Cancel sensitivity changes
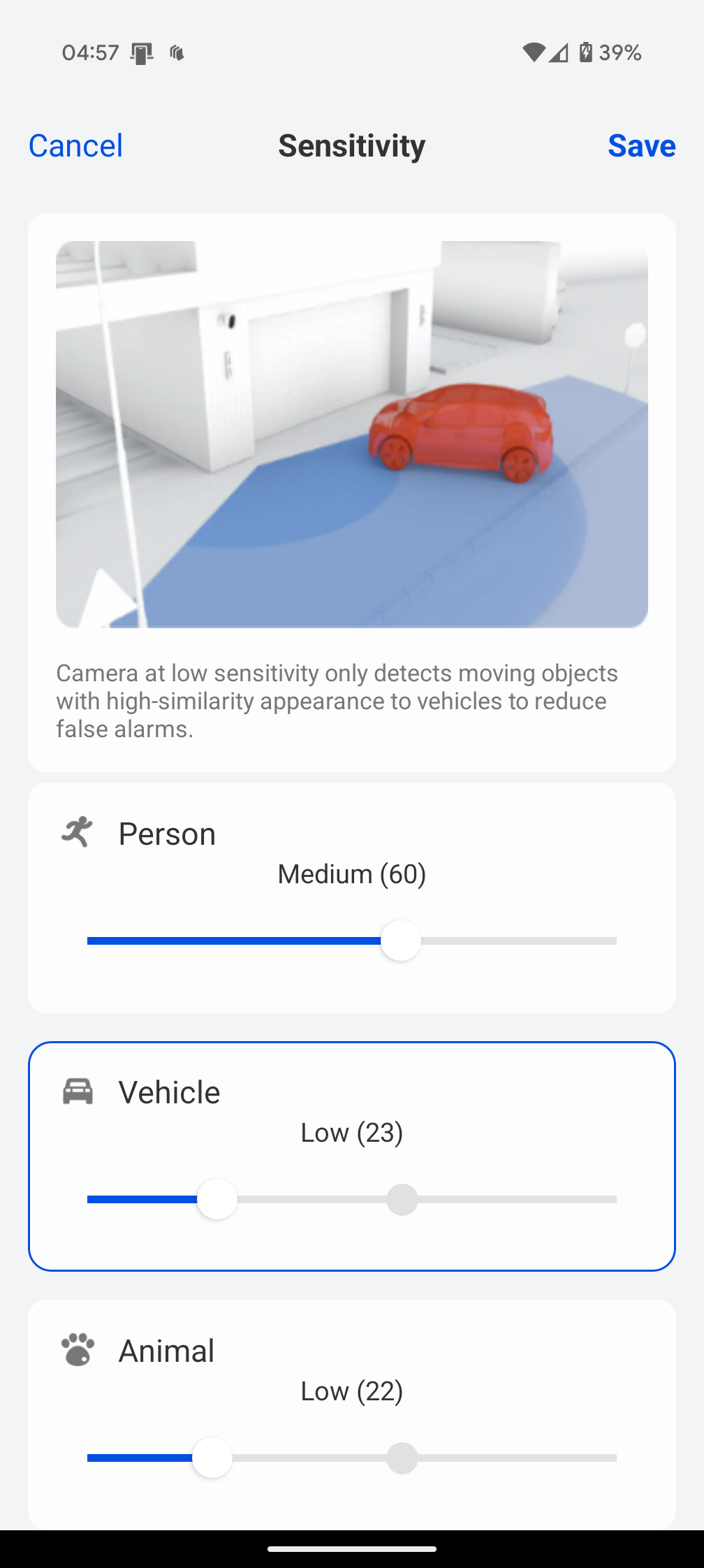 point(75,145)
